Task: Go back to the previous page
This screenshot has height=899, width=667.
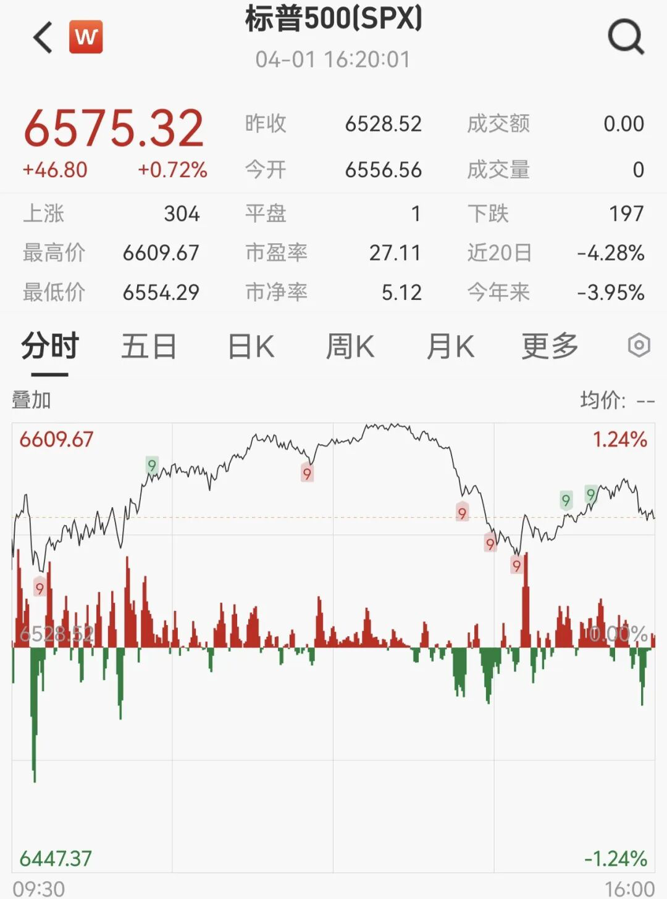Action: 42,38
